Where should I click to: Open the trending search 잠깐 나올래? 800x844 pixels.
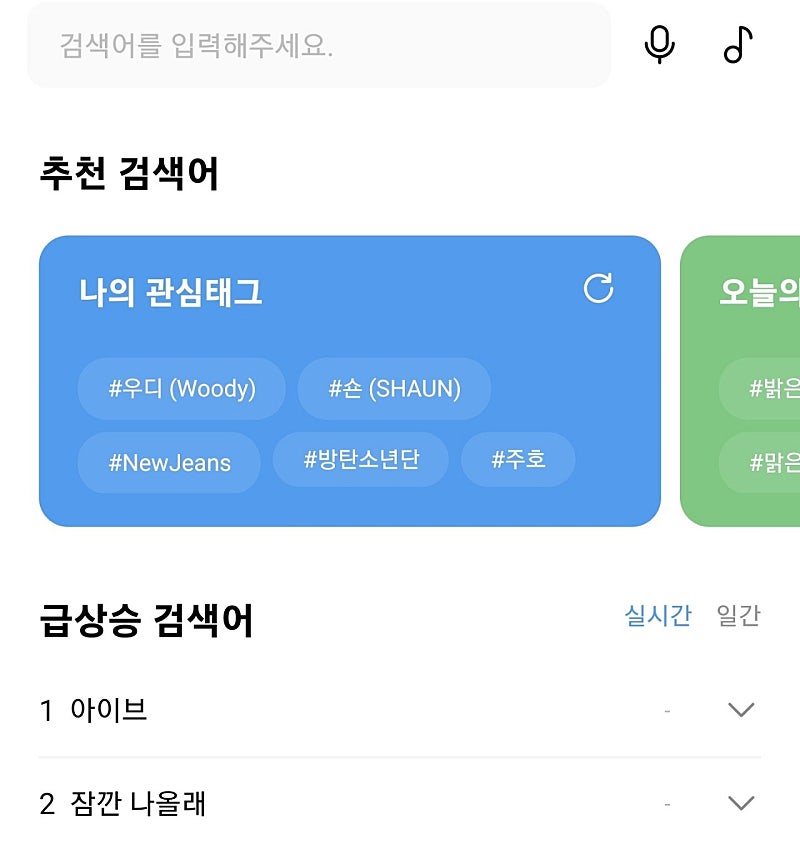(138, 803)
